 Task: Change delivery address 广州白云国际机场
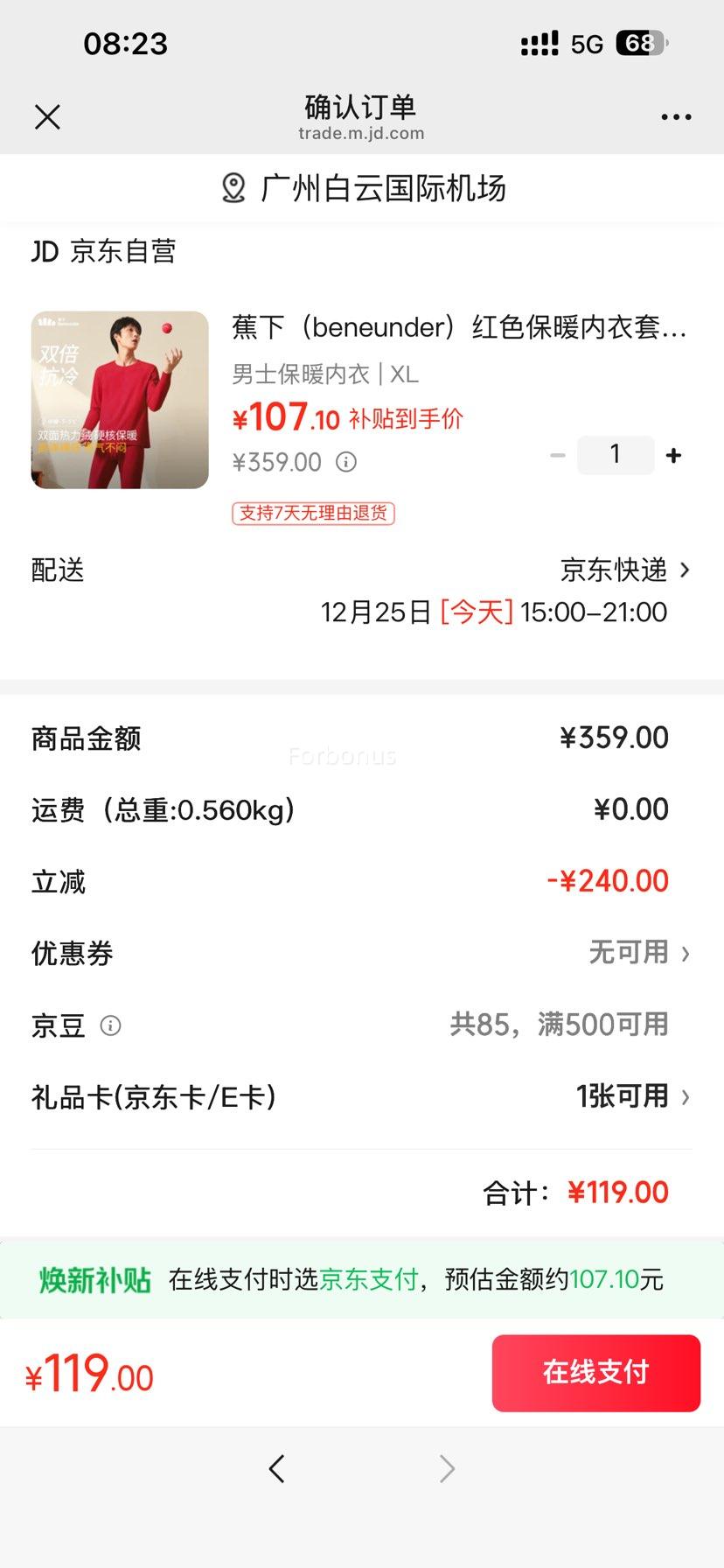pos(362,188)
